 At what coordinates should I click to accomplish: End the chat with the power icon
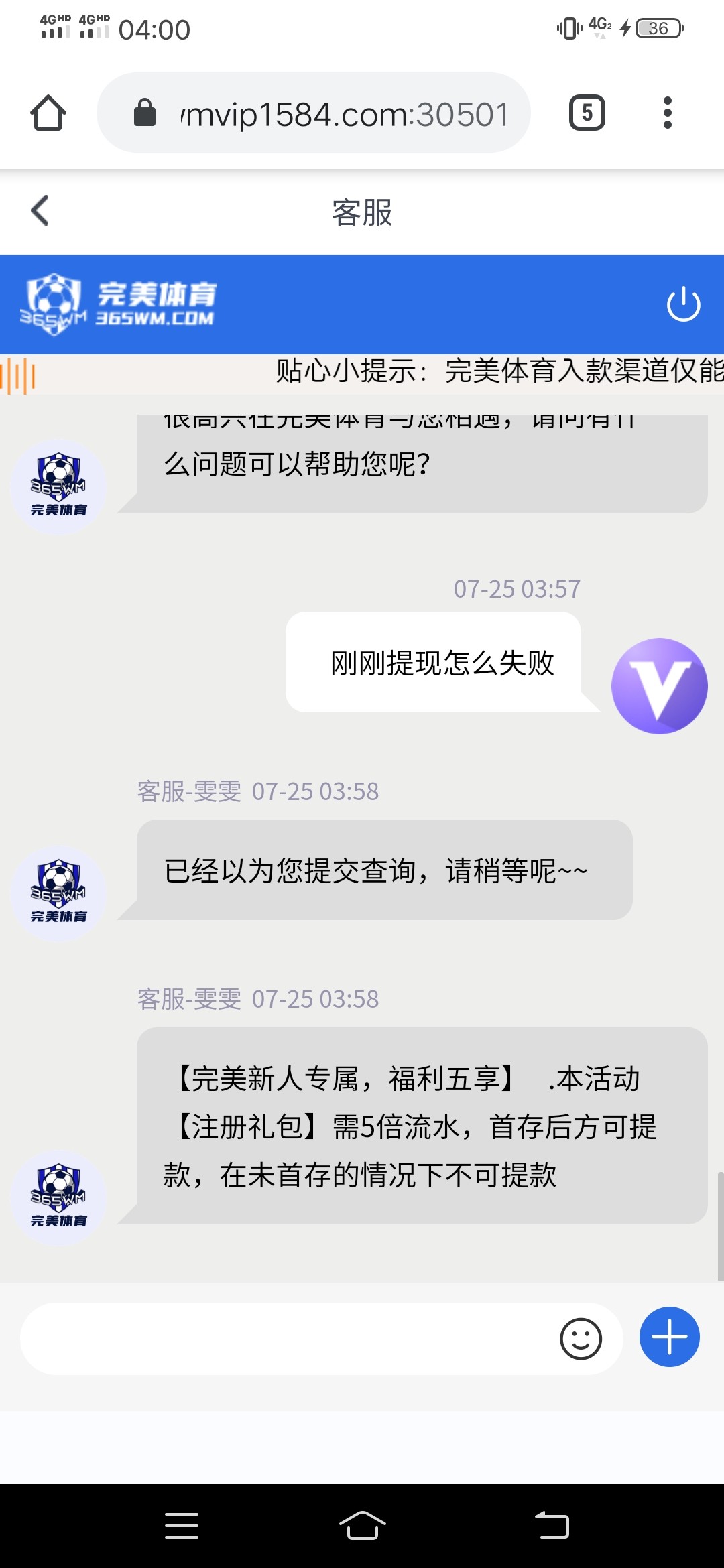point(683,304)
